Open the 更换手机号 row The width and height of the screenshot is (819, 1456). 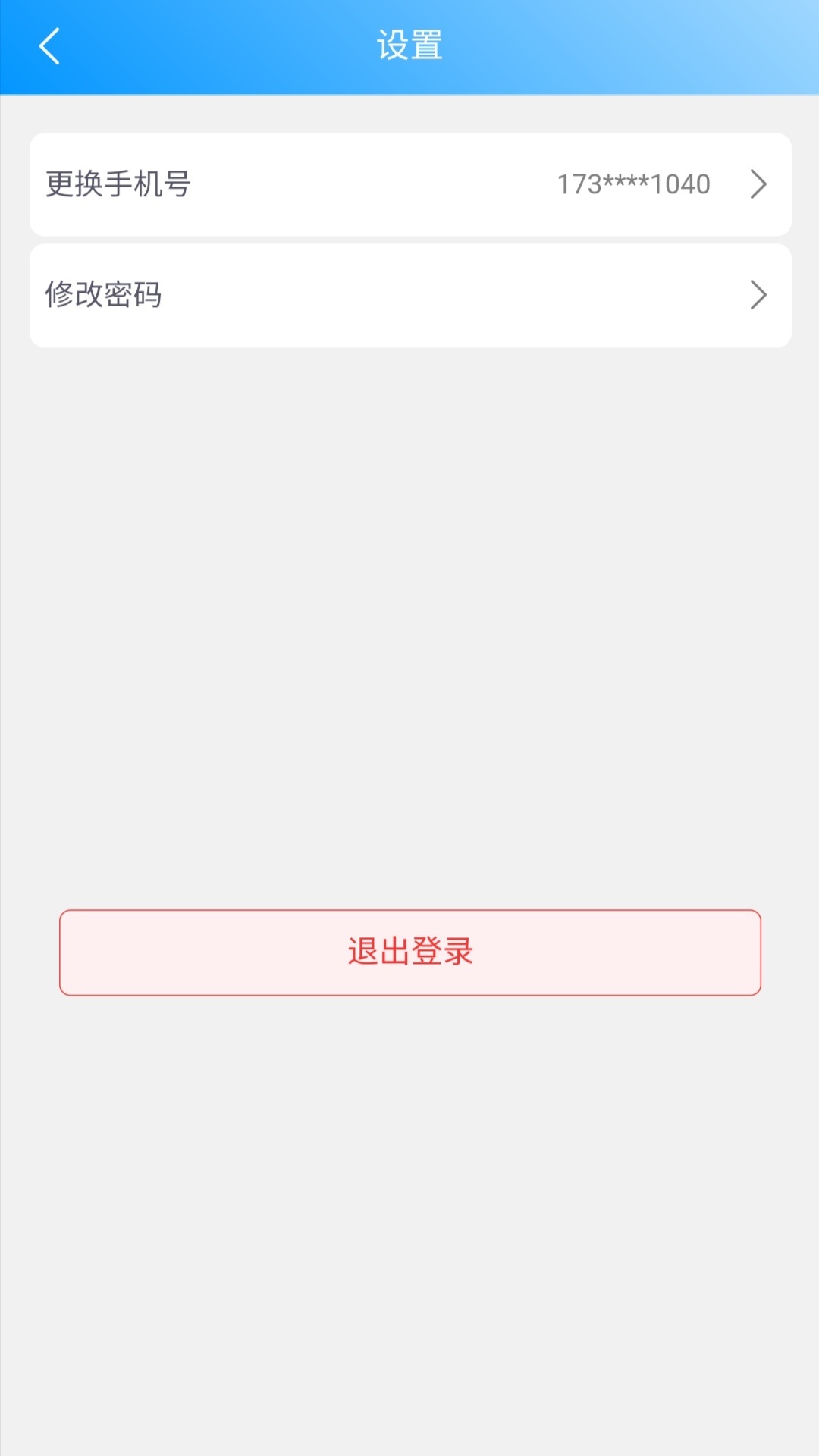(x=409, y=184)
